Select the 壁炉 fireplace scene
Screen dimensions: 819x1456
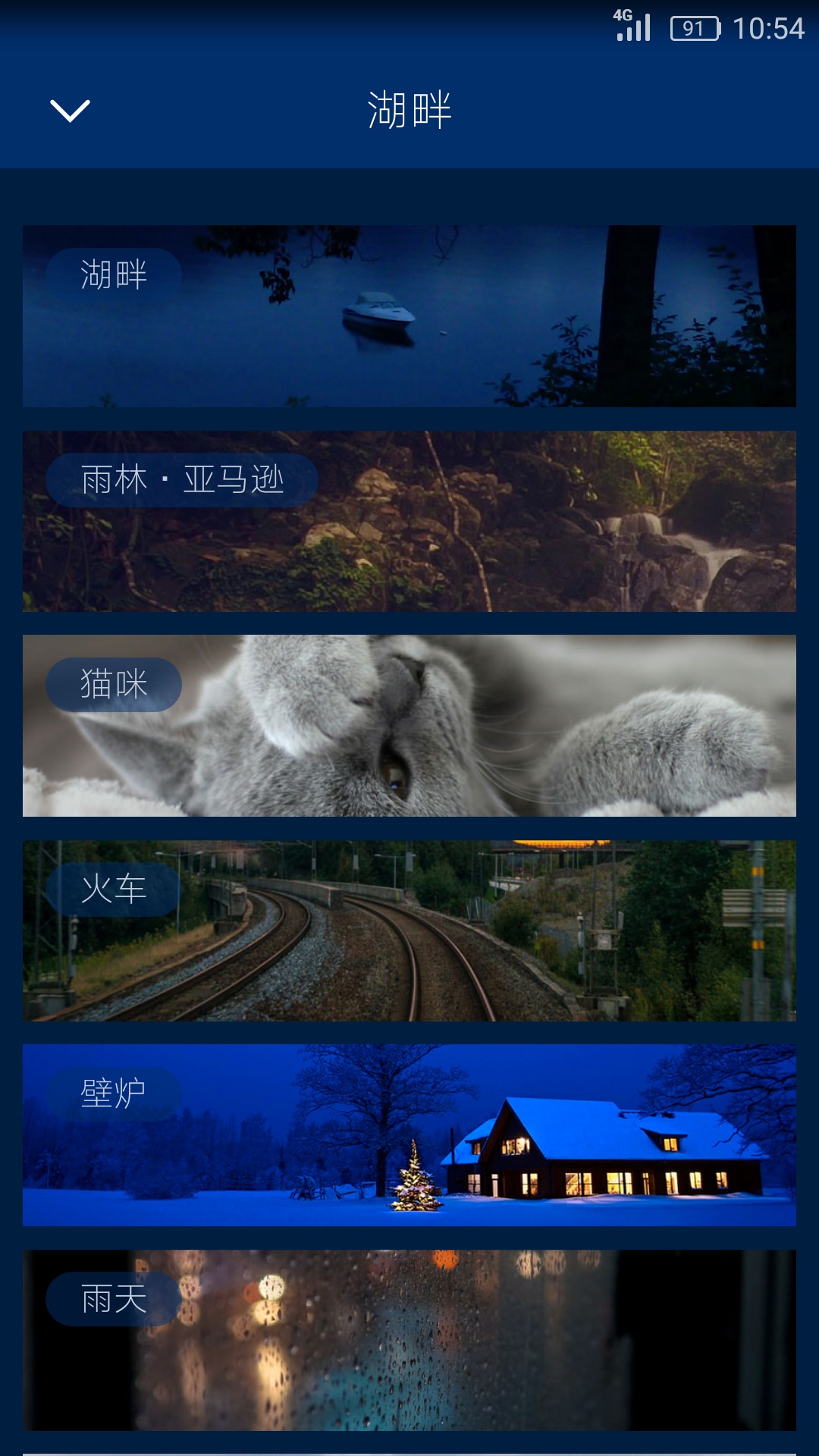tap(409, 1135)
